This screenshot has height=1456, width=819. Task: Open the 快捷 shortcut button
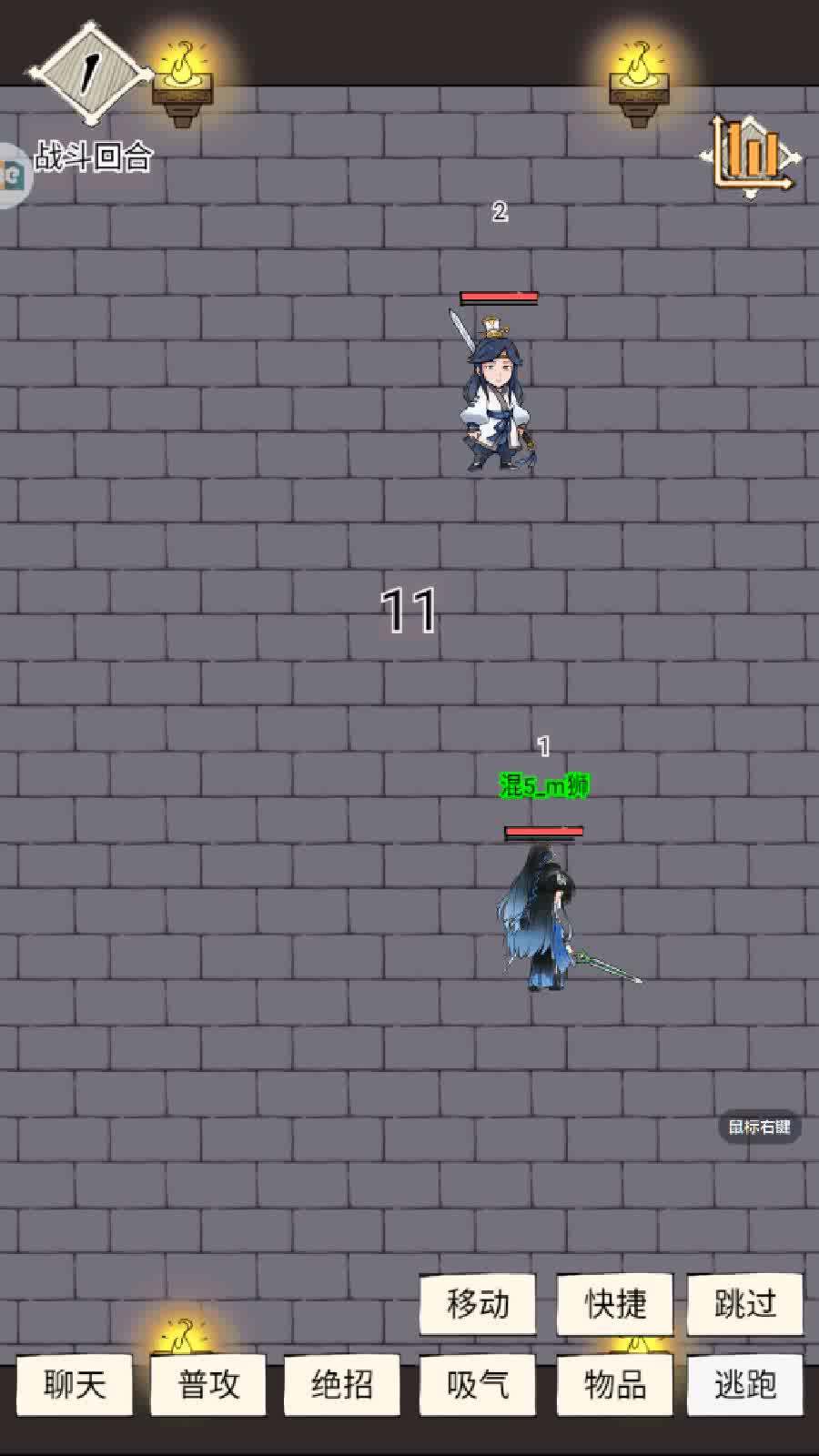tap(615, 1304)
